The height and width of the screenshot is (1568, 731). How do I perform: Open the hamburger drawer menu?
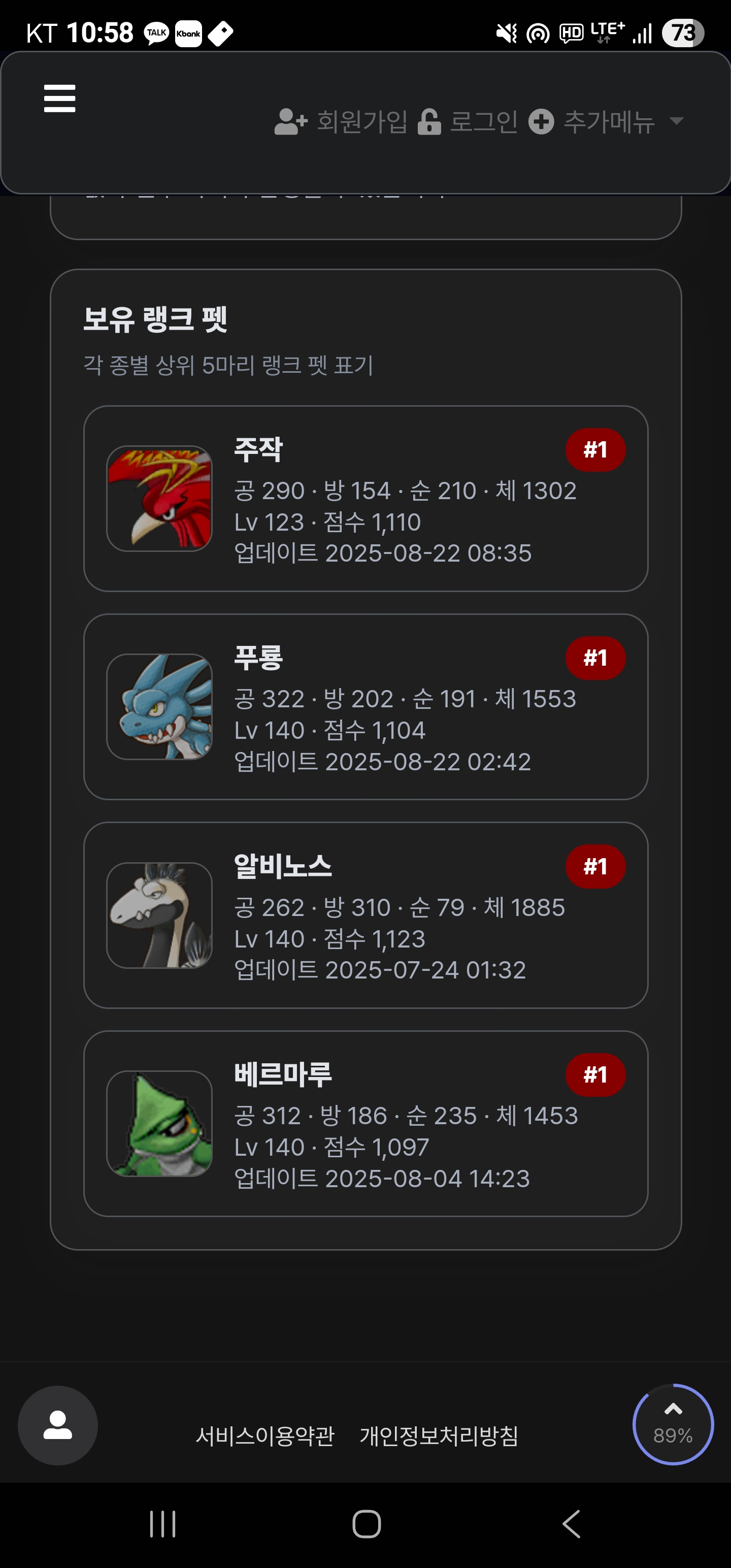tap(60, 99)
